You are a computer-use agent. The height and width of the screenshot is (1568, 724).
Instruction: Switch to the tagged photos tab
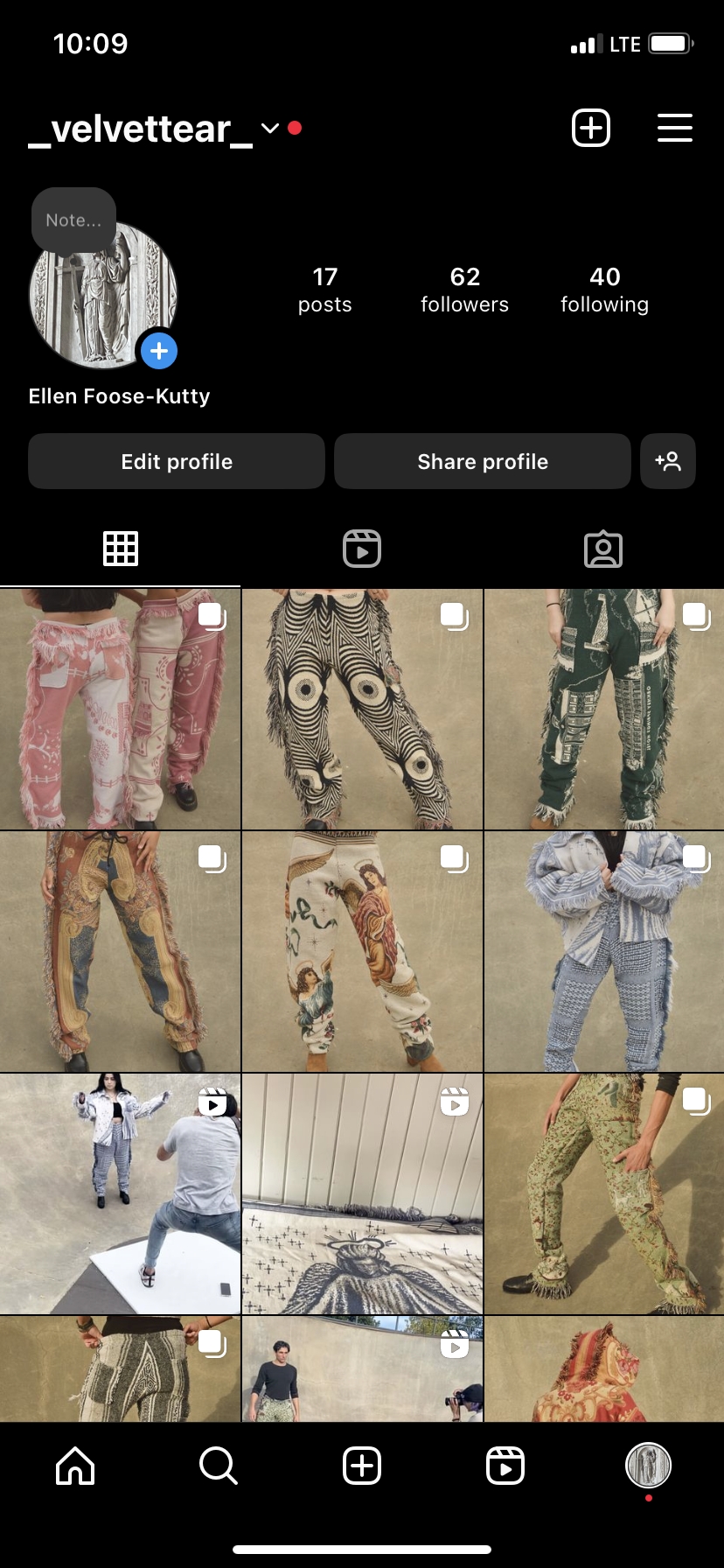coord(603,549)
